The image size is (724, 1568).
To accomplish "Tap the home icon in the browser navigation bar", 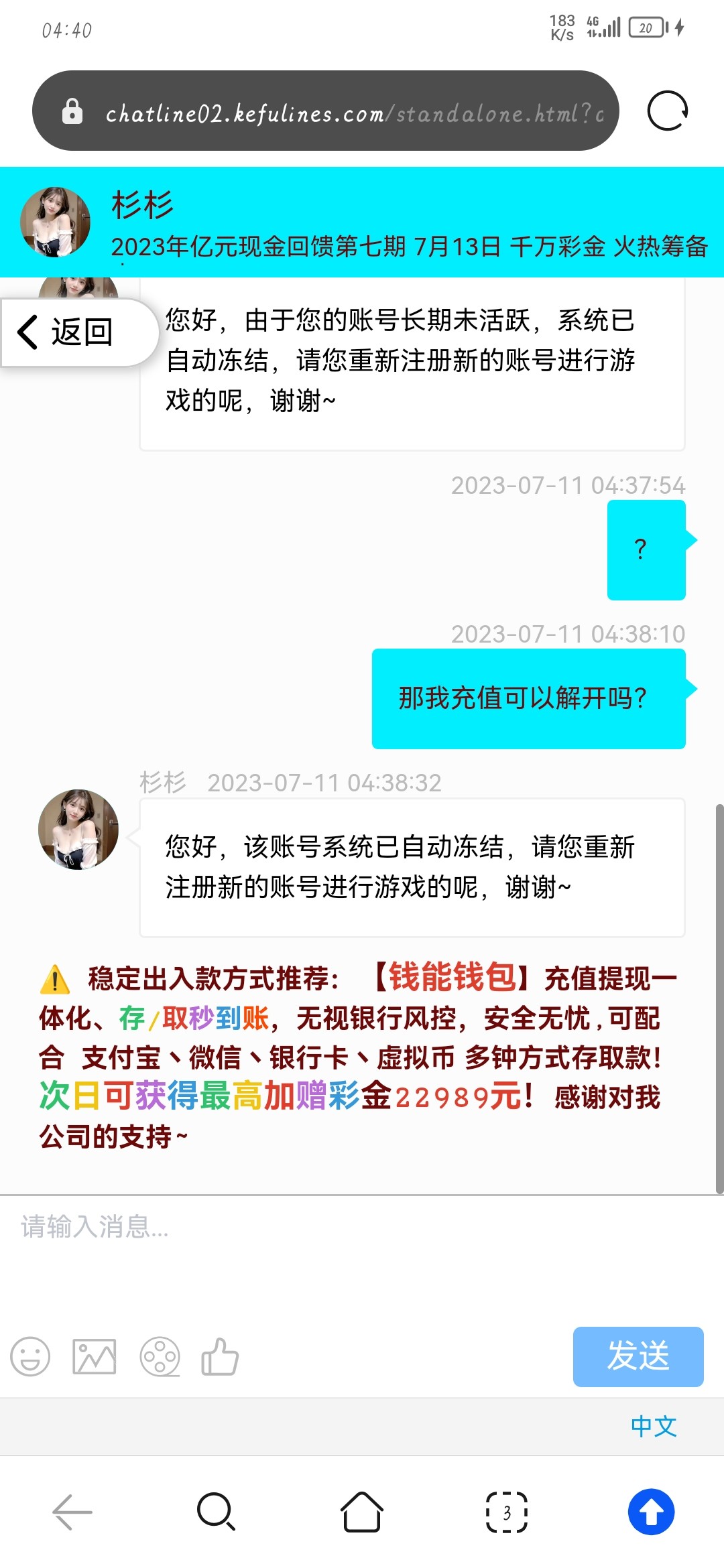I will click(x=361, y=1511).
